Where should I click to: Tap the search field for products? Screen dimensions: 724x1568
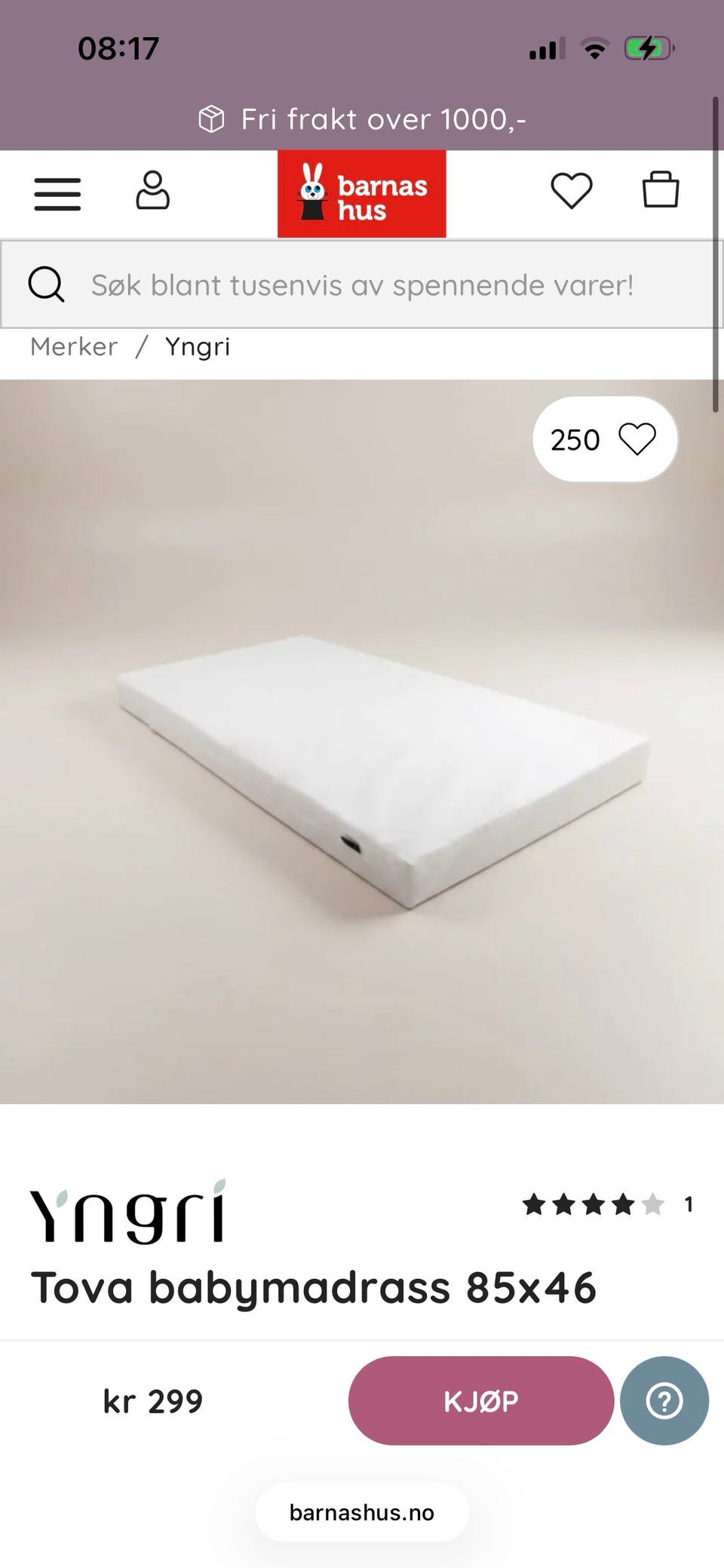[x=362, y=284]
